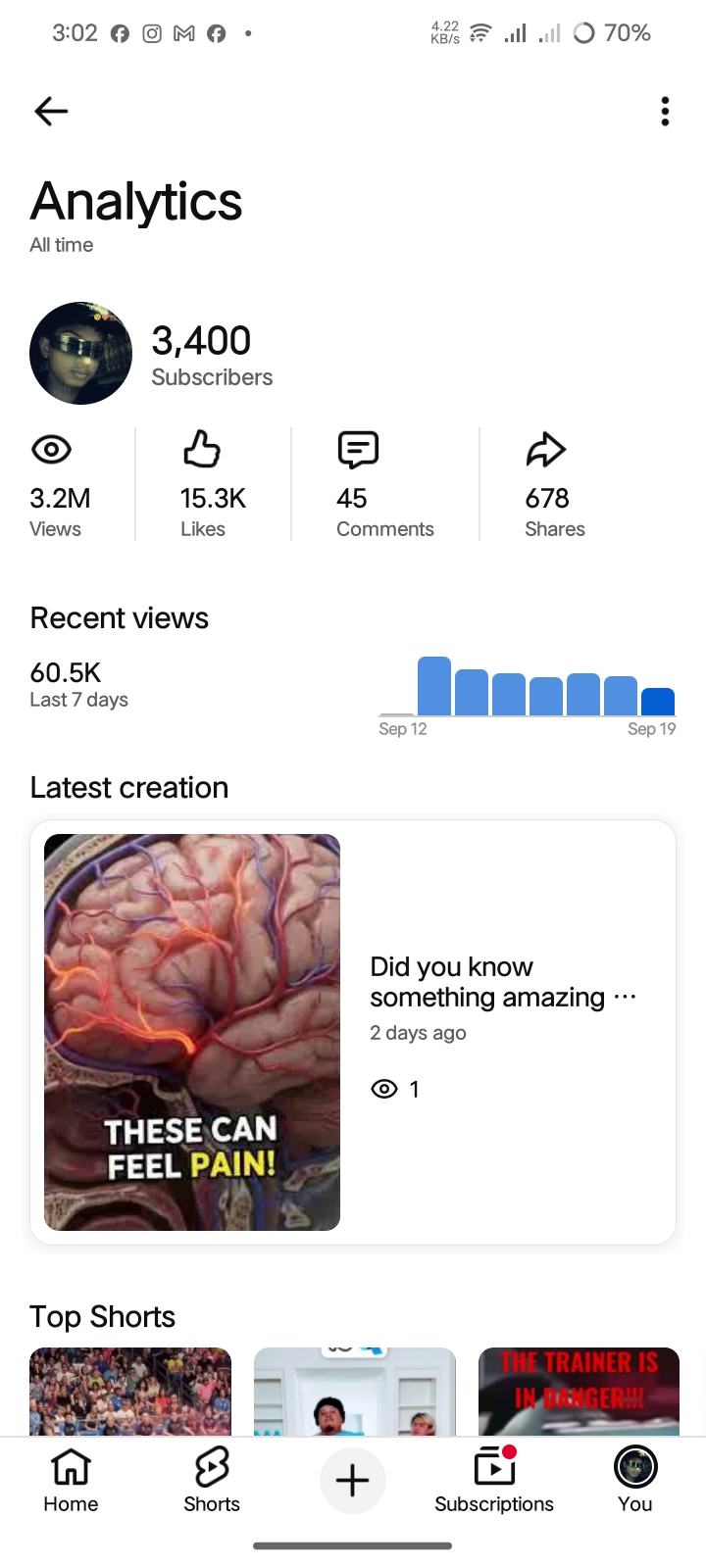Switch to the You tab
706x1568 pixels.
[635, 1480]
